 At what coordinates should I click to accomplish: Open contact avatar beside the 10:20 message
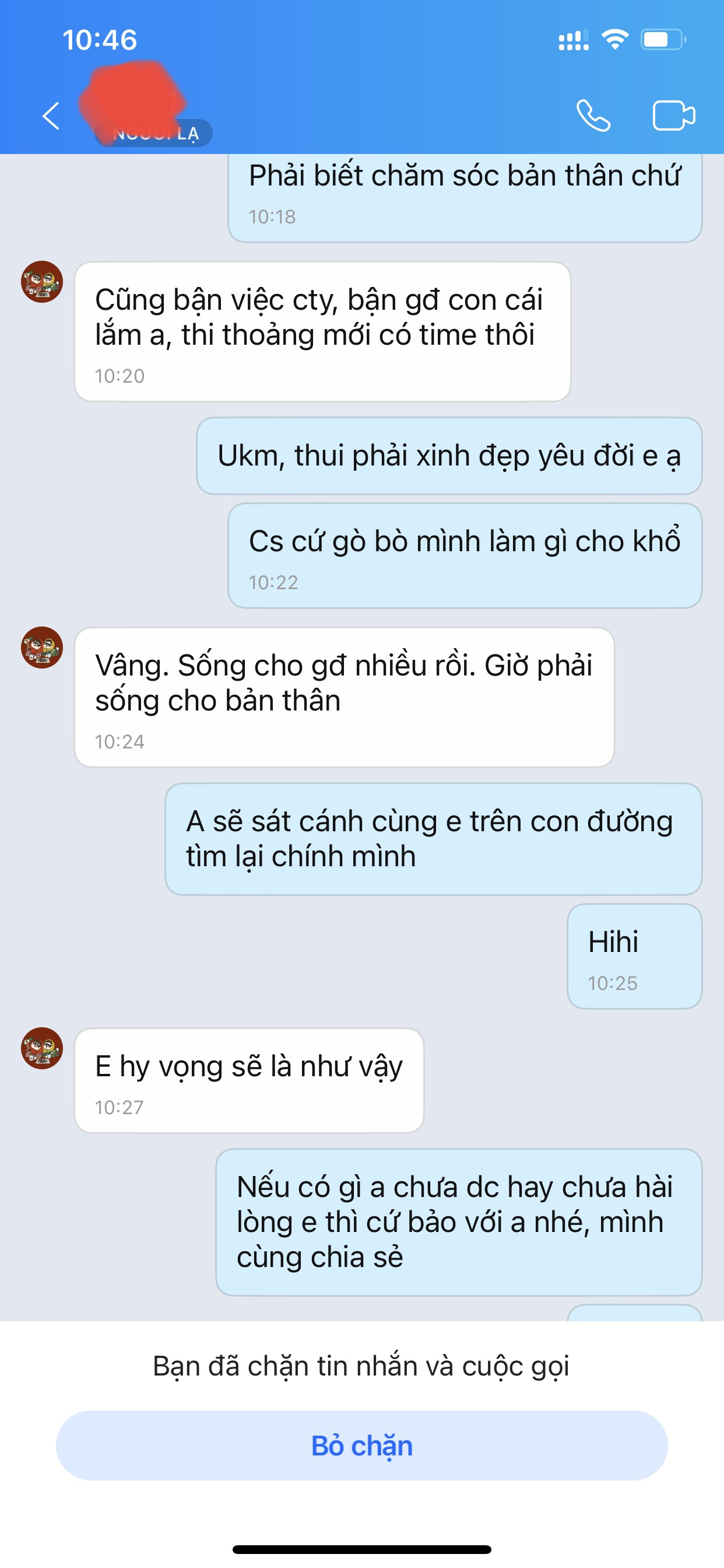(42, 282)
